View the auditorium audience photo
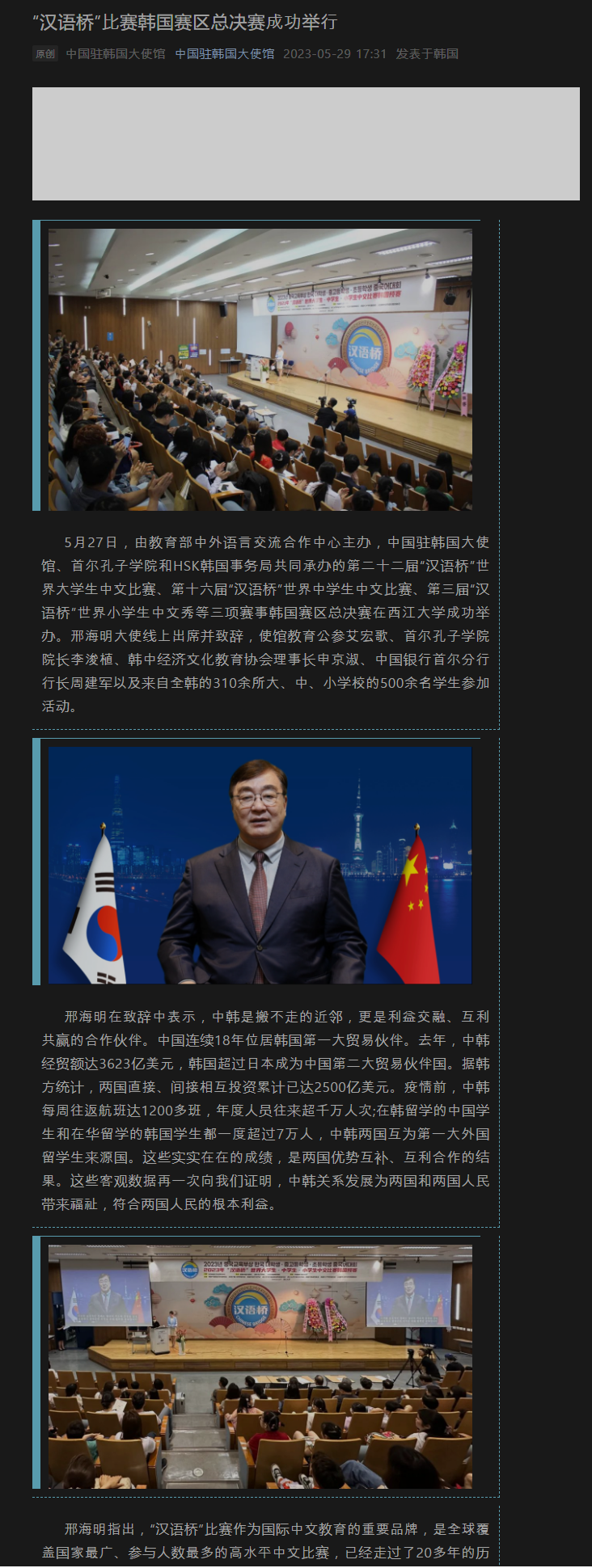 [x=260, y=369]
